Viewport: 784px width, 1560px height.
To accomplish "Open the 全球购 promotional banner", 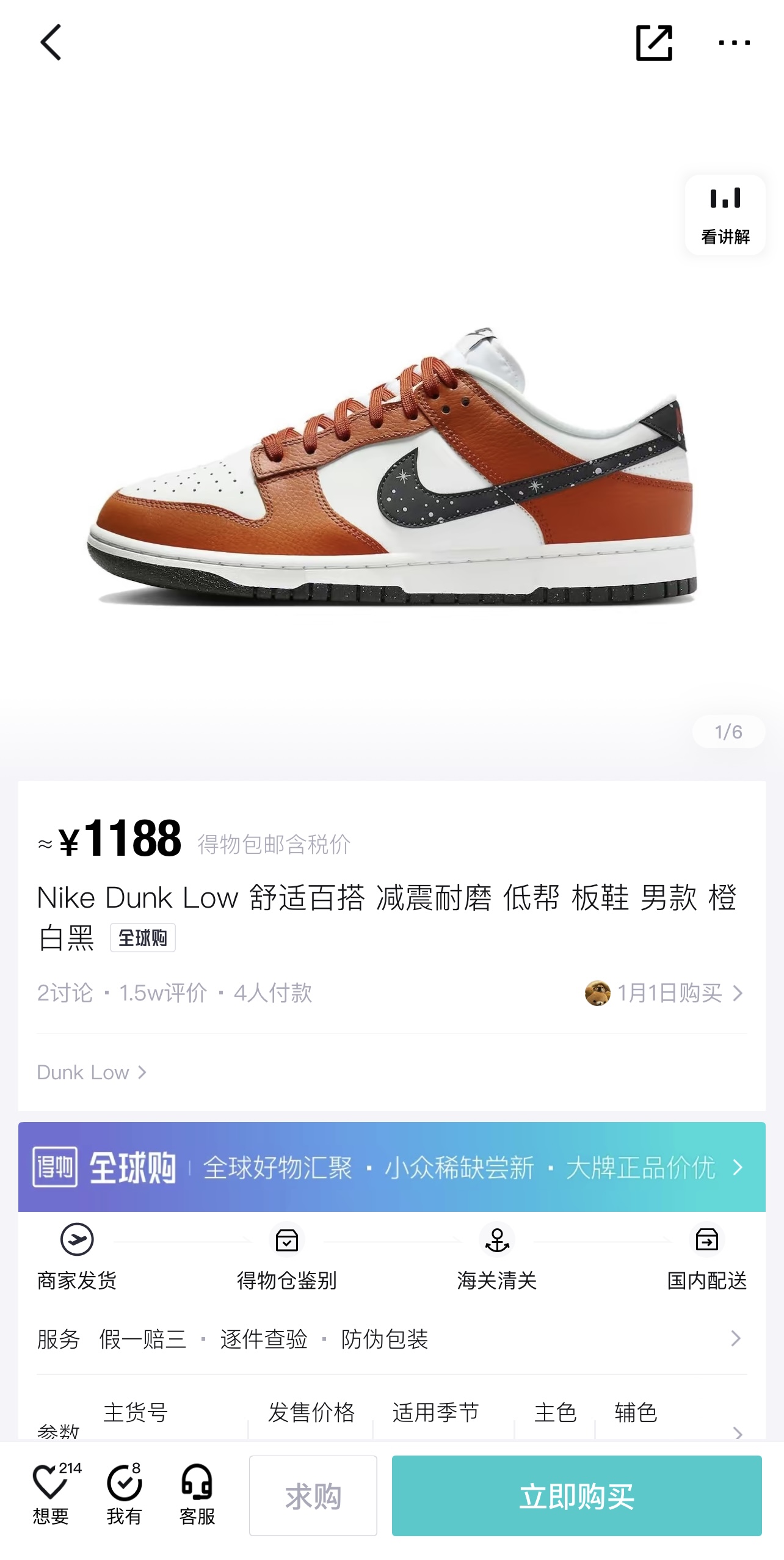I will (x=392, y=1167).
